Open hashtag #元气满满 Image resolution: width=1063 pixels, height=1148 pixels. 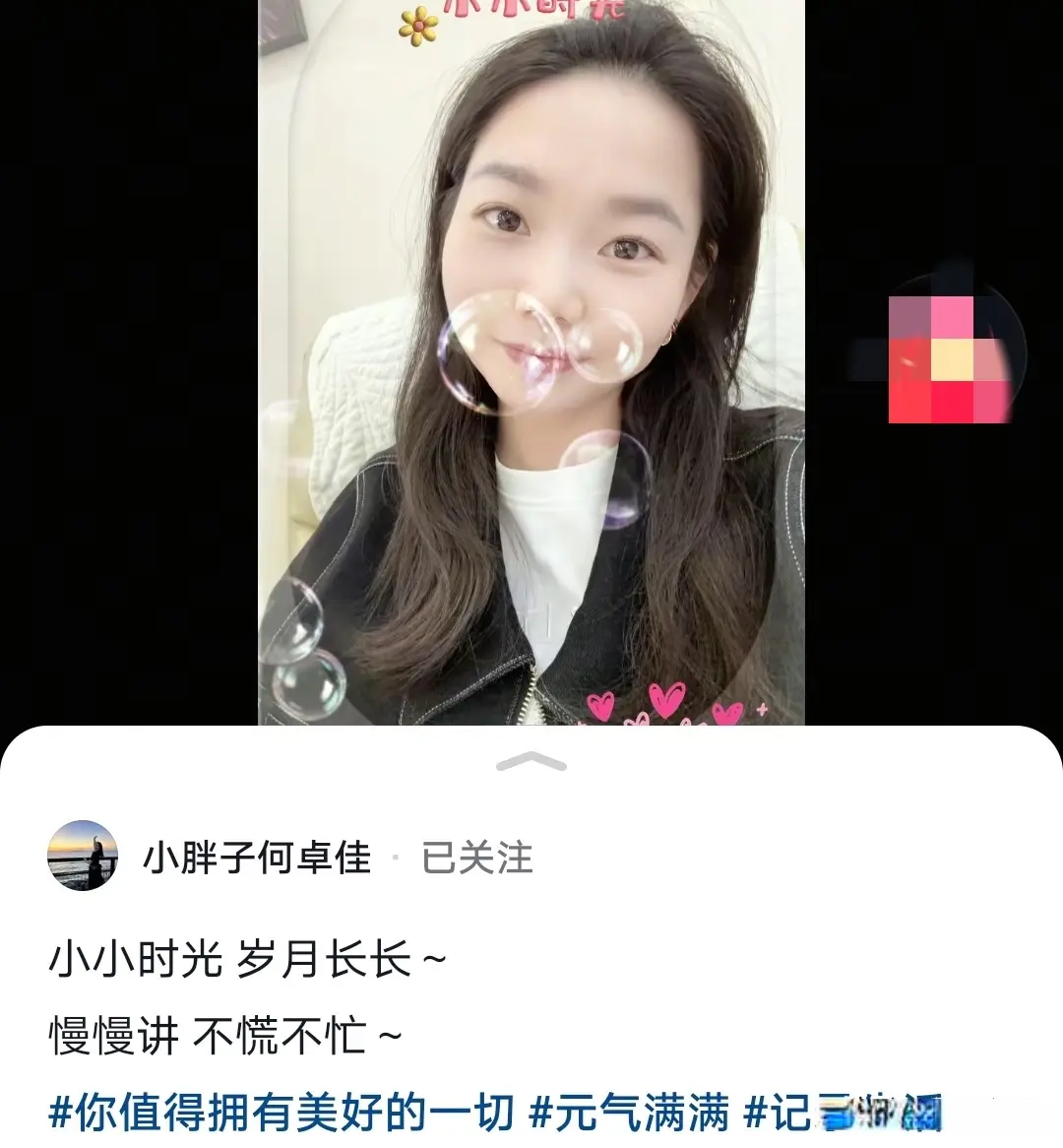[630, 1114]
